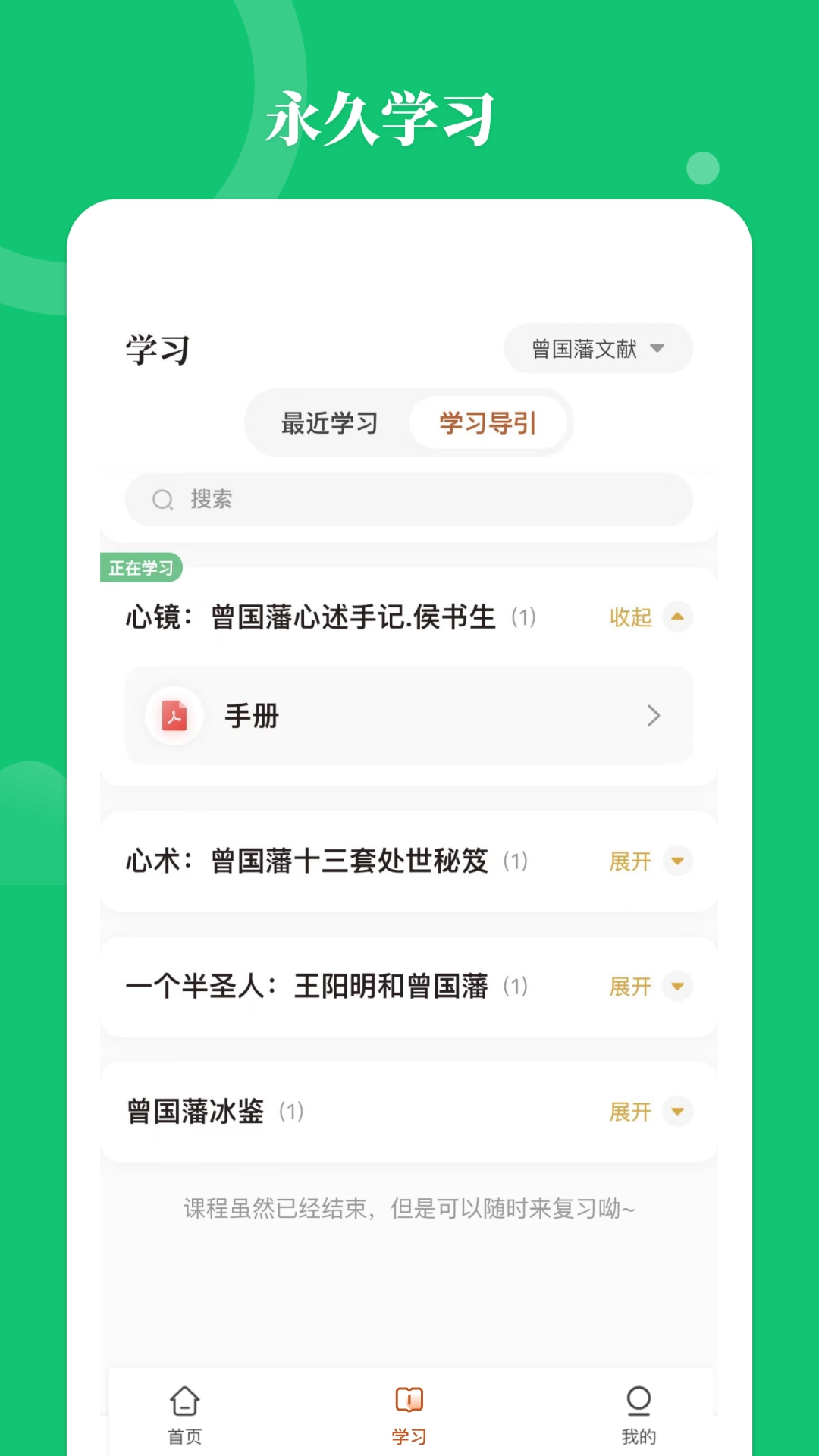Click the red PDF icon next to 手册
Viewport: 819px width, 1456px height.
coord(174,716)
